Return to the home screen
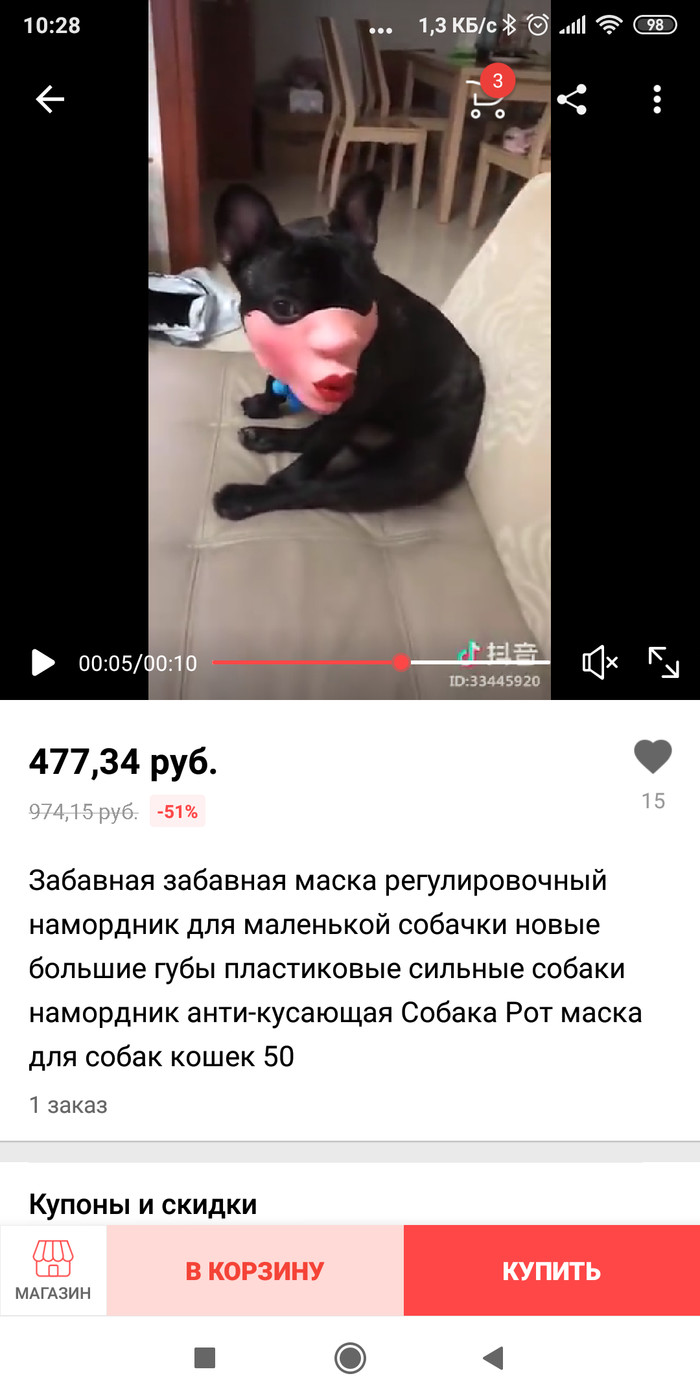700x1400 pixels. [350, 1357]
